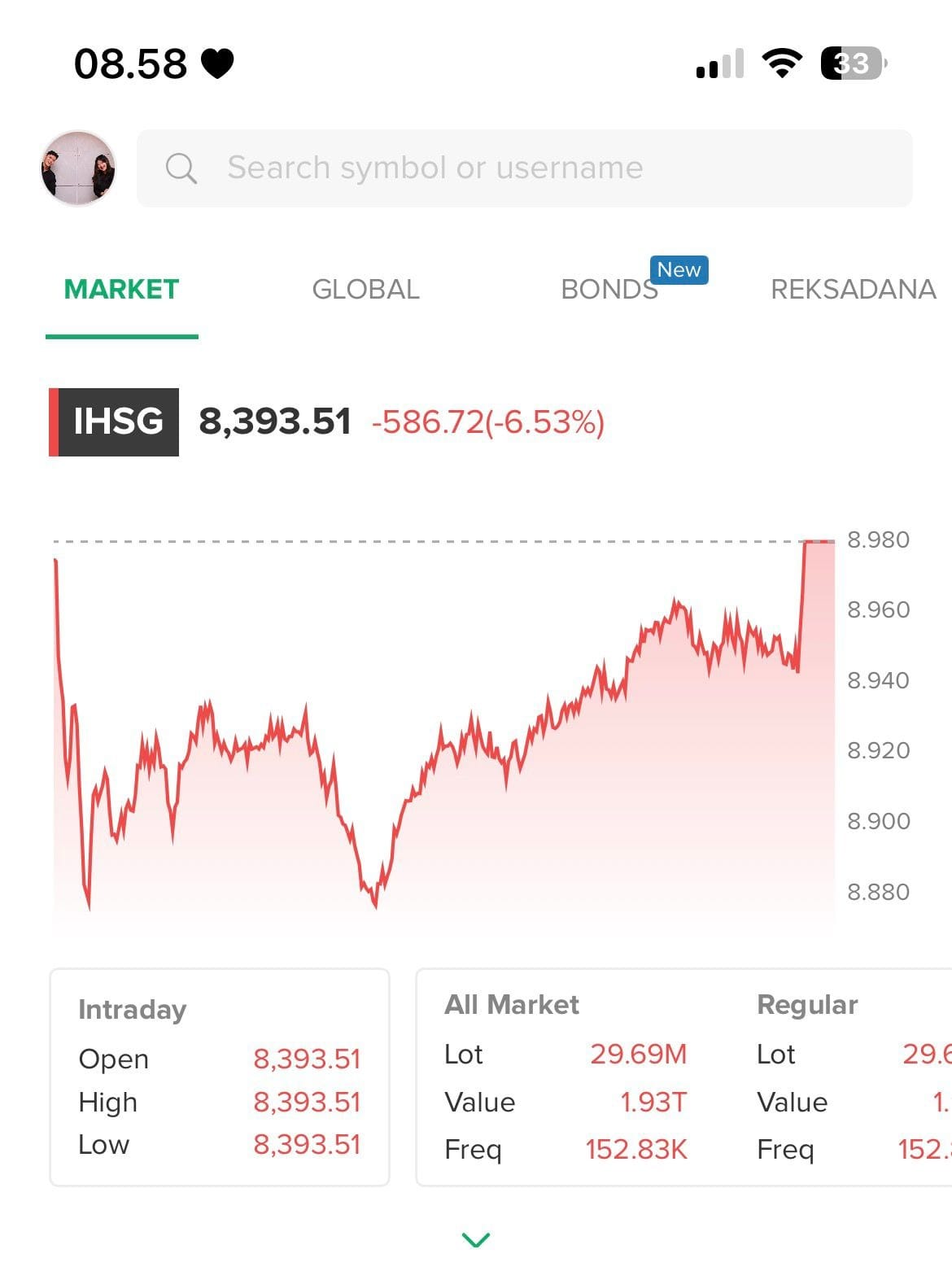Open the IHSG index details
The image size is (952, 1271).
(x=114, y=421)
